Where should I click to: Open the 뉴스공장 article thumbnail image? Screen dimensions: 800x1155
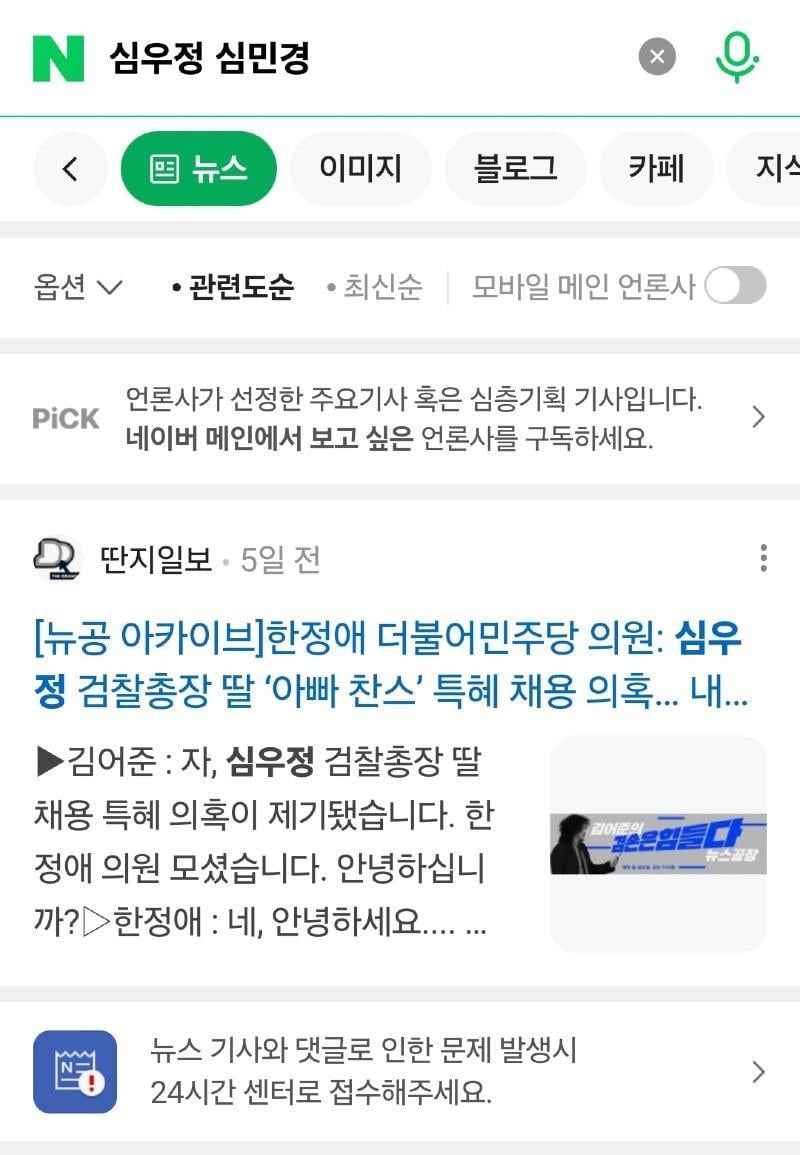658,844
